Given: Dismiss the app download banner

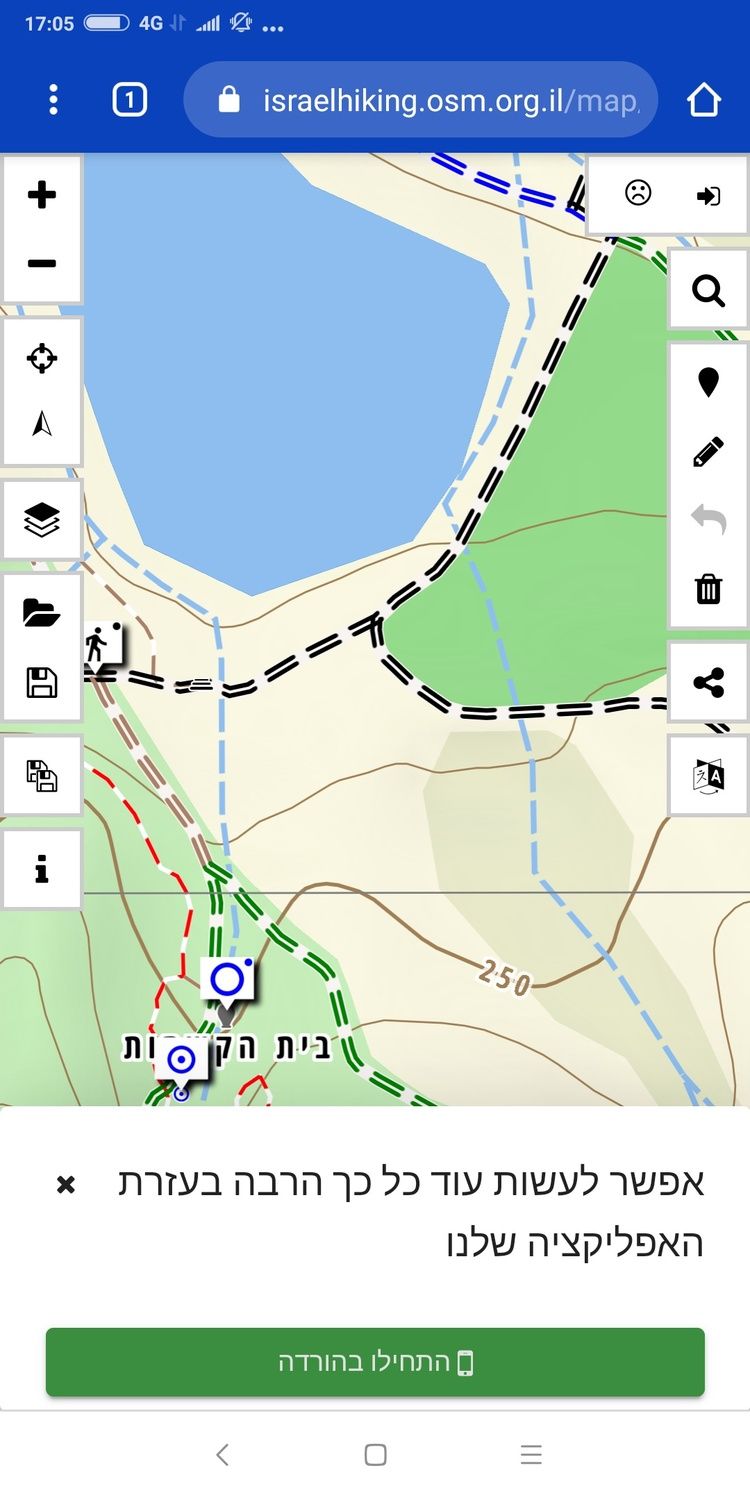Looking at the screenshot, I should 66,1185.
